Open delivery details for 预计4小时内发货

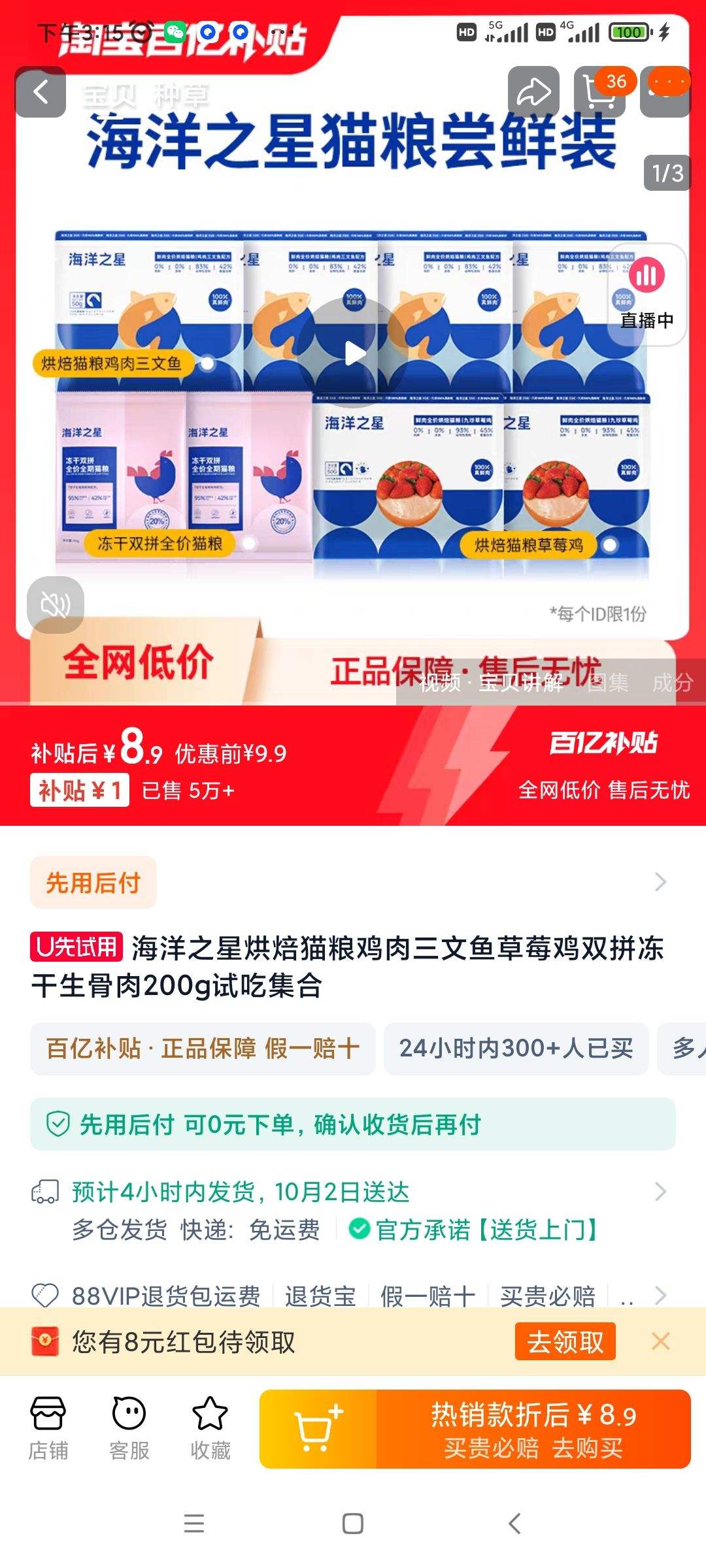[x=353, y=1192]
